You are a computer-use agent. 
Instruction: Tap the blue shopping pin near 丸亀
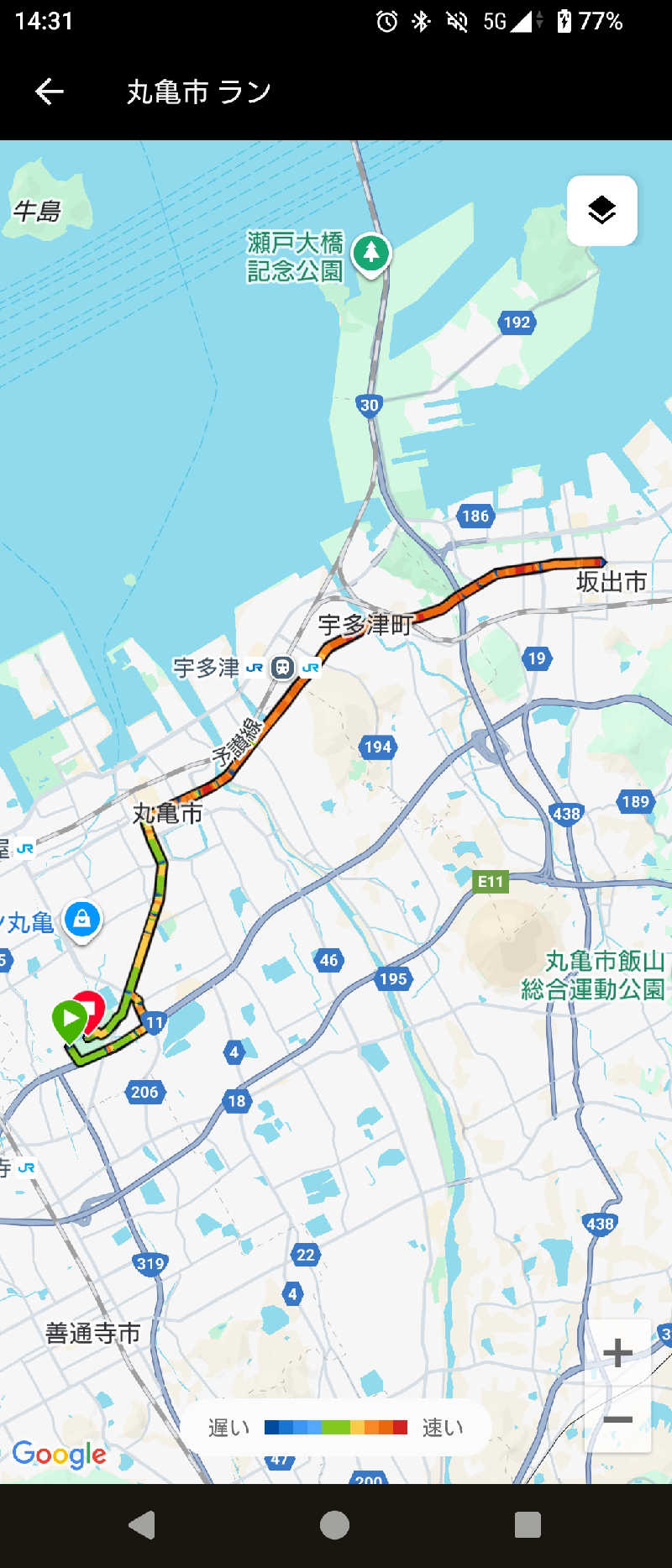click(81, 920)
